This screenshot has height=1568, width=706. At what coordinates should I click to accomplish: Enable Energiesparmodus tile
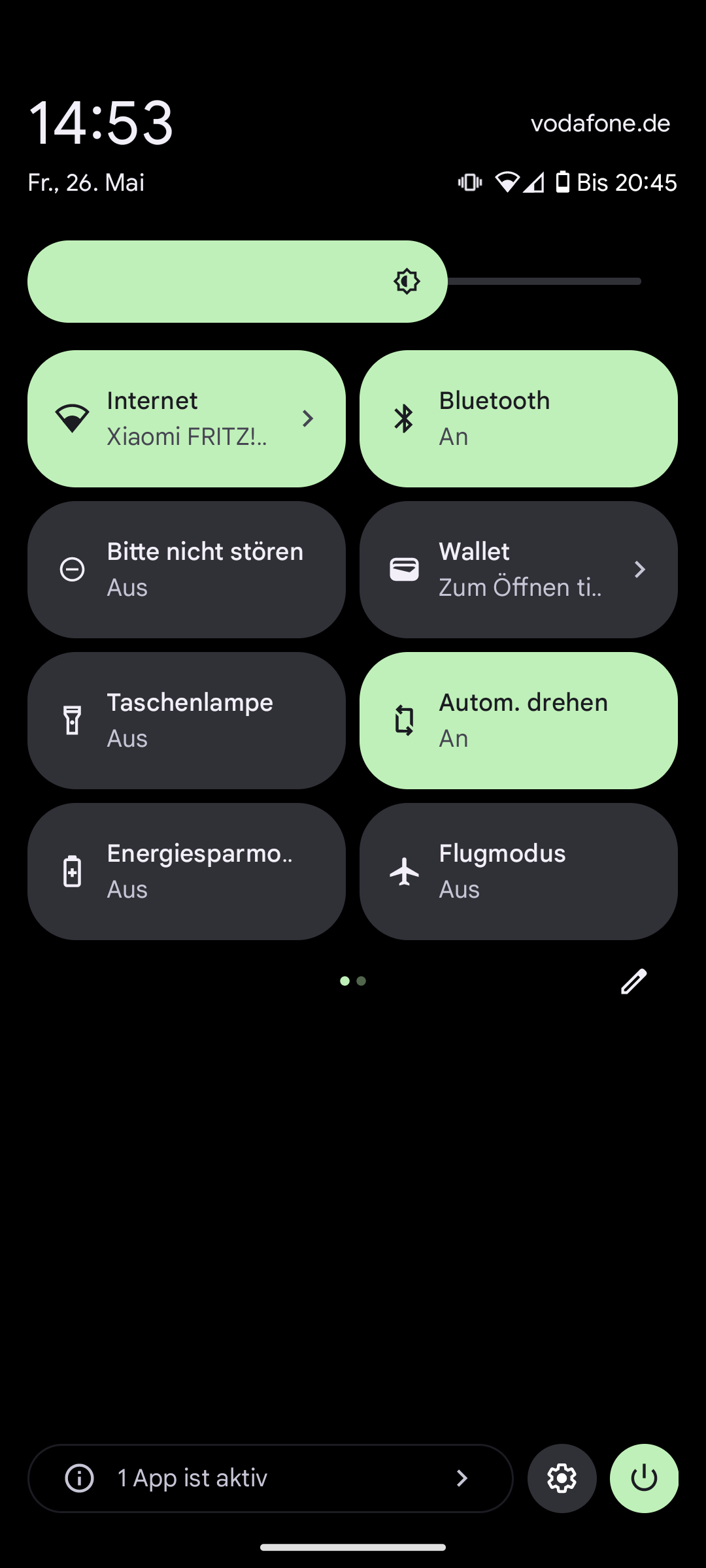coord(186,872)
